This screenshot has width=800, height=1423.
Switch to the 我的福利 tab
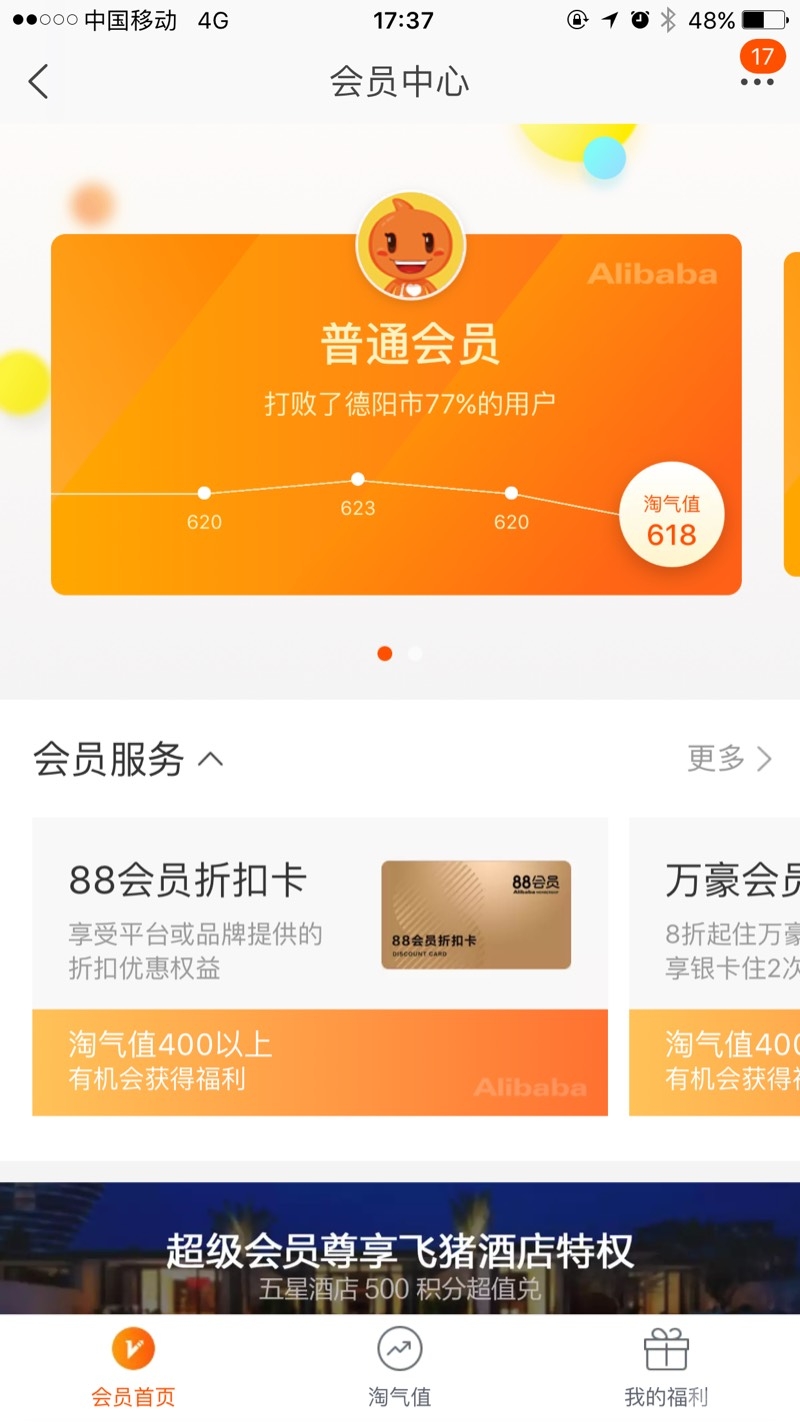click(666, 1367)
